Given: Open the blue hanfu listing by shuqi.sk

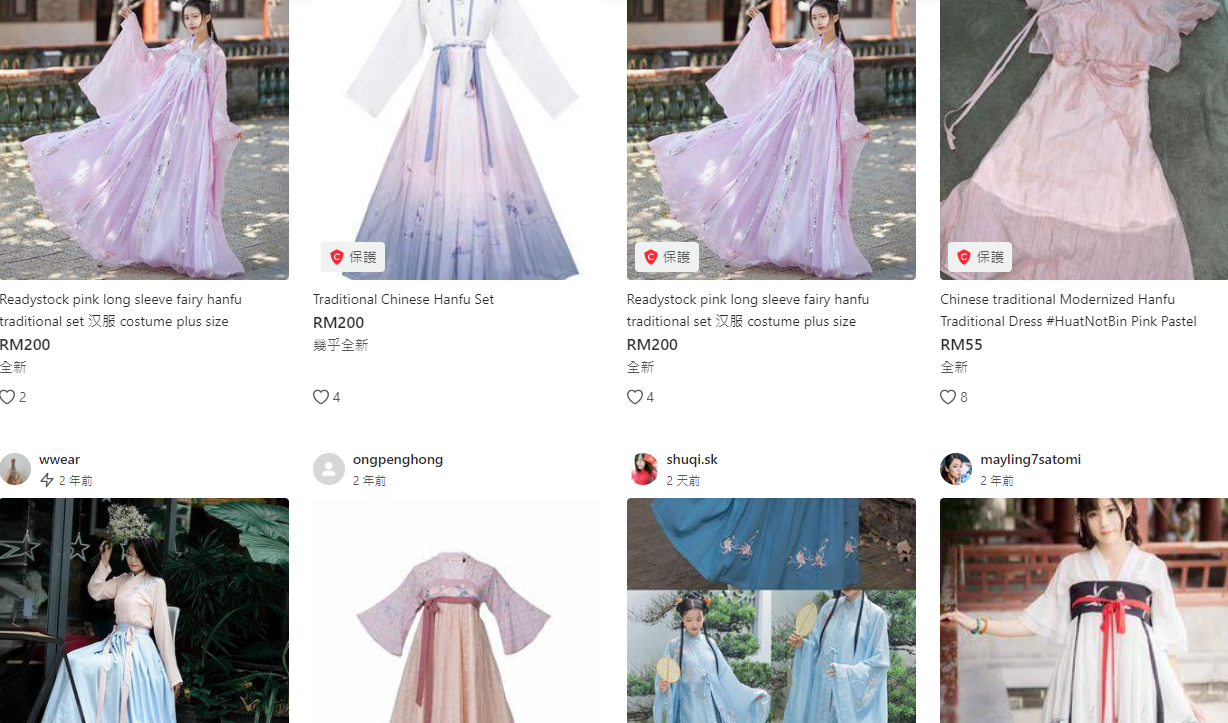Looking at the screenshot, I should [771, 610].
